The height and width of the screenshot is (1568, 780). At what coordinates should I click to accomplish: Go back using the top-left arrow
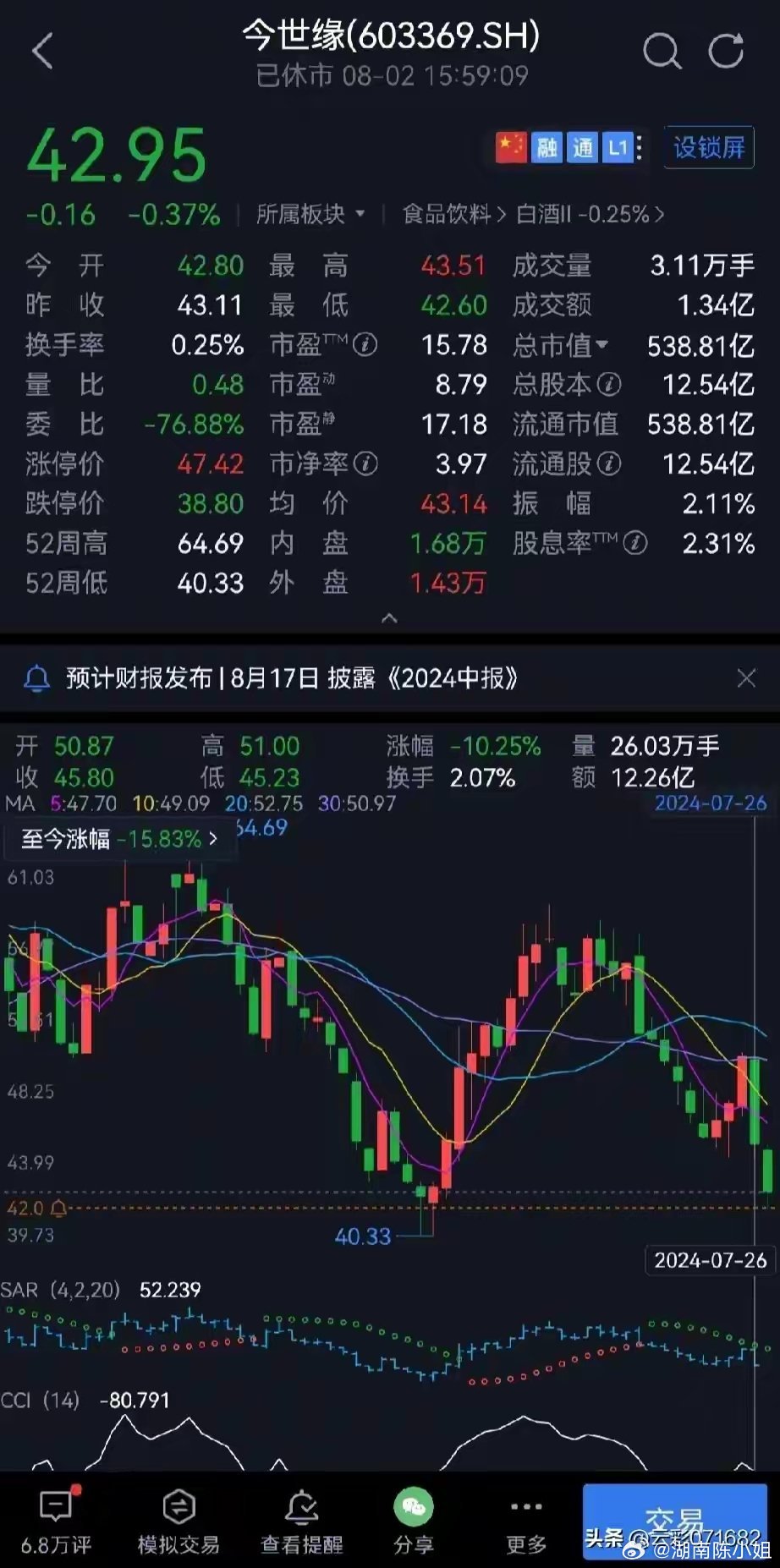pyautogui.click(x=42, y=51)
